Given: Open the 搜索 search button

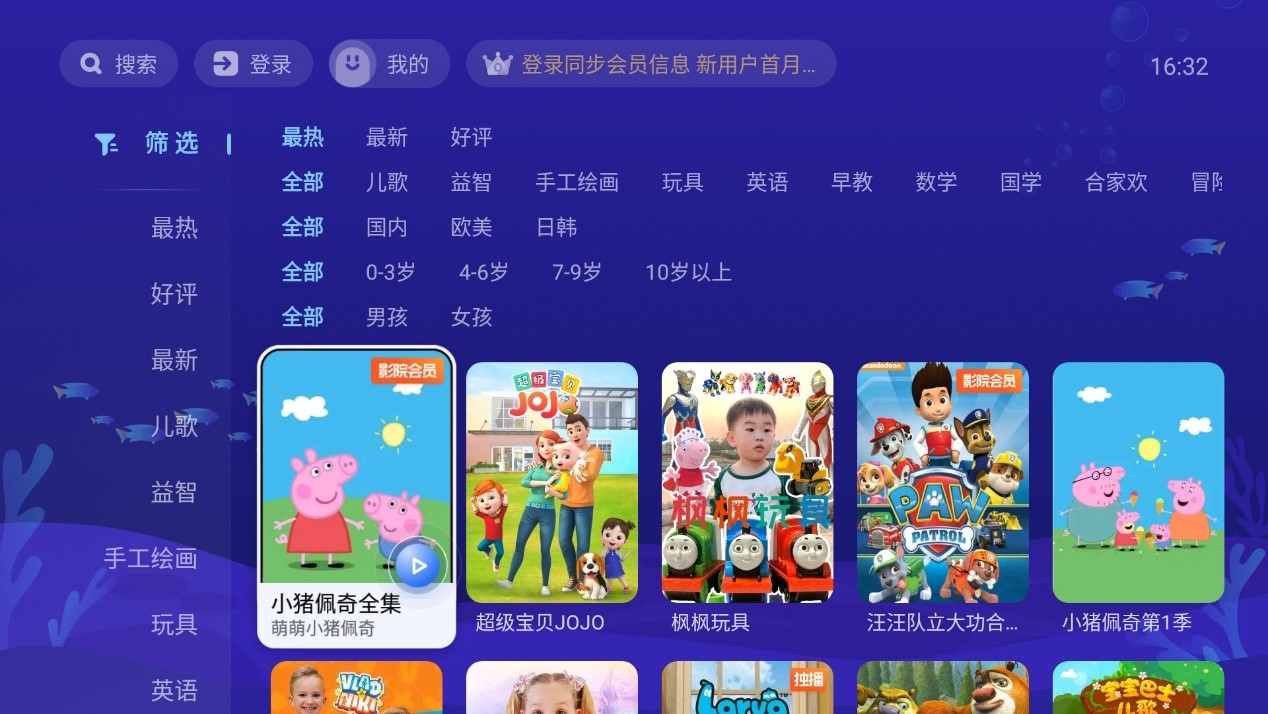Looking at the screenshot, I should point(118,64).
